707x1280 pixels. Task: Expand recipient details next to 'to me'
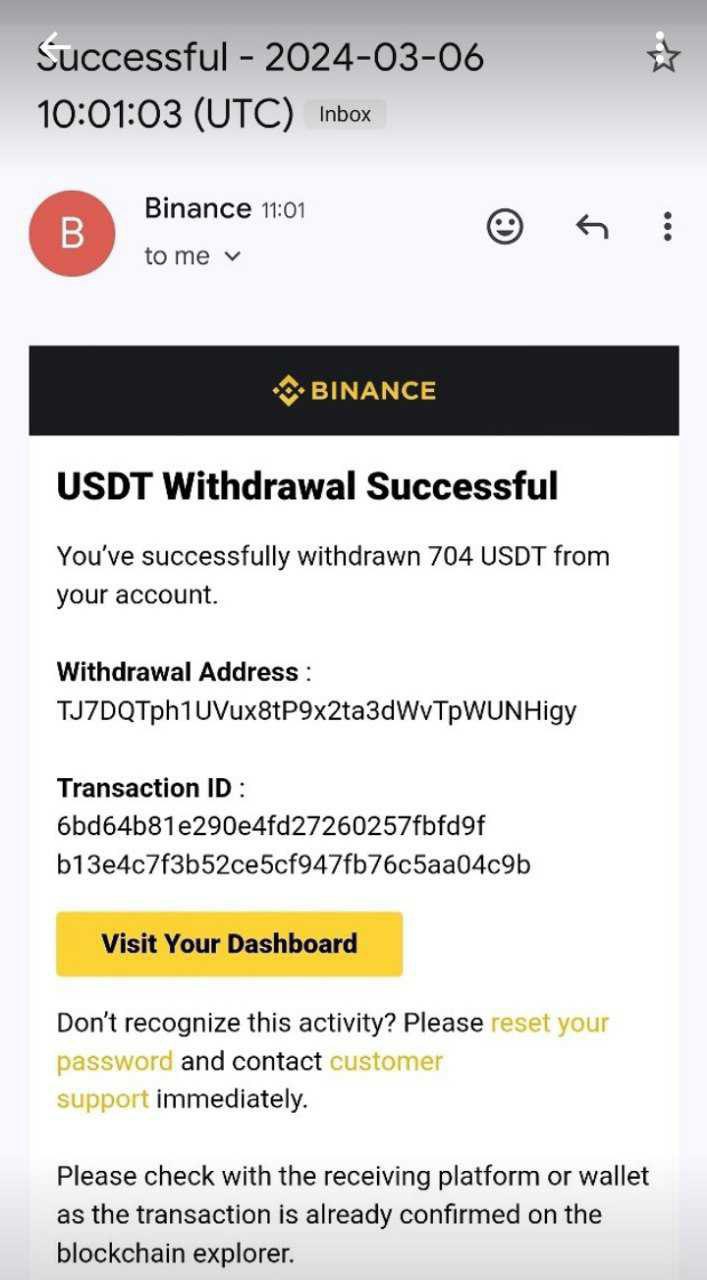coord(232,257)
